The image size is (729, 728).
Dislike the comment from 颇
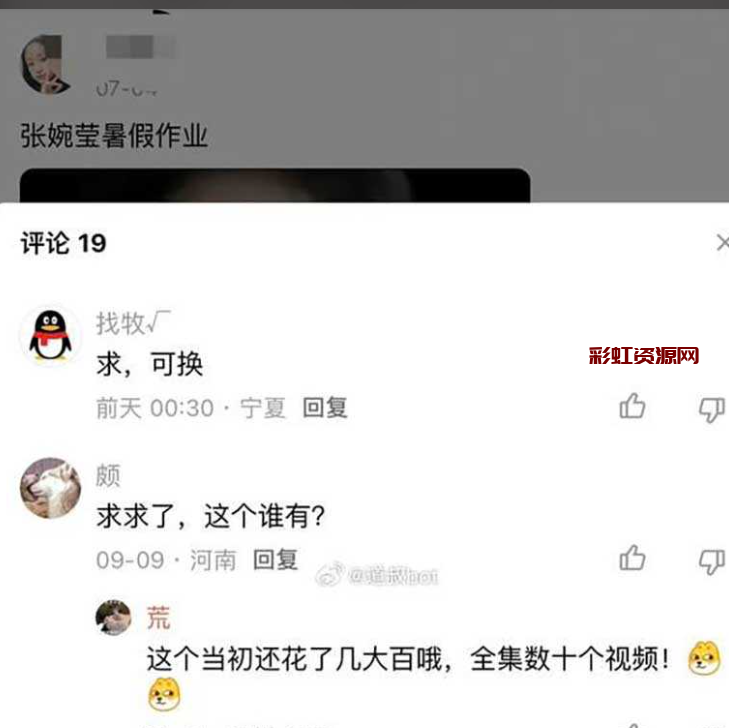pos(711,560)
